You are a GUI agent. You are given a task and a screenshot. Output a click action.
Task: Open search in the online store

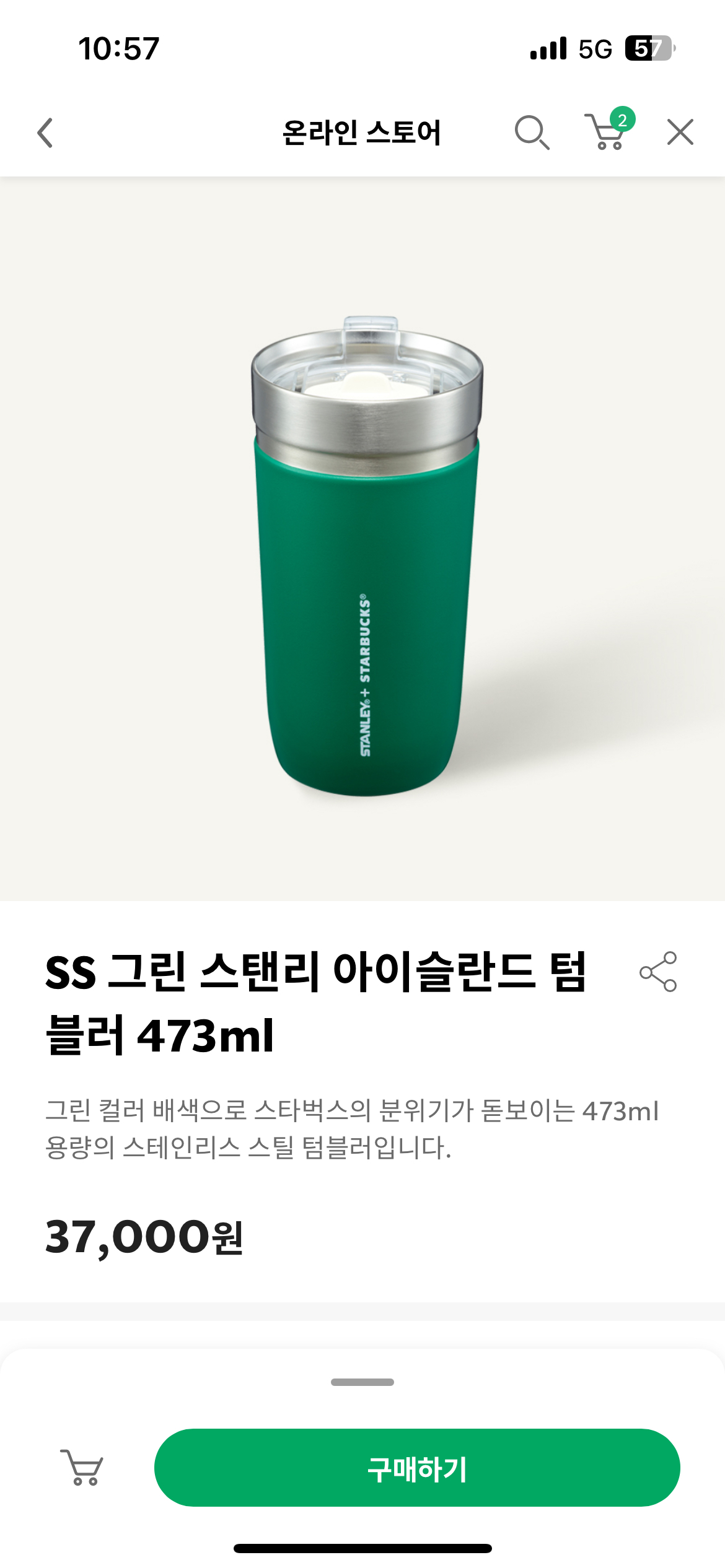tap(532, 133)
